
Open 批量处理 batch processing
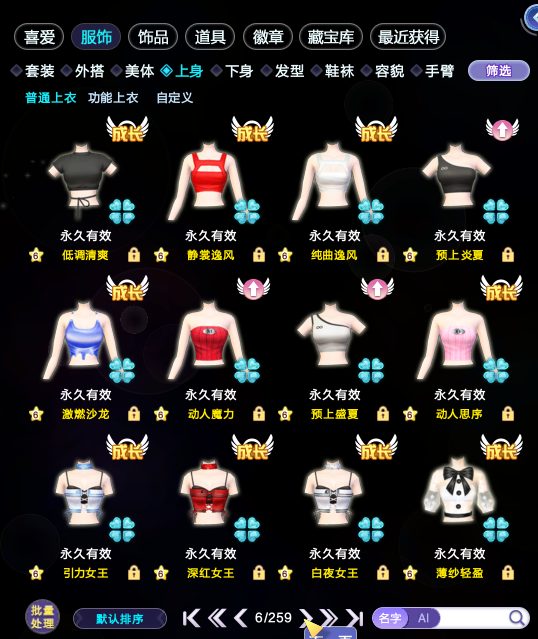(42, 617)
